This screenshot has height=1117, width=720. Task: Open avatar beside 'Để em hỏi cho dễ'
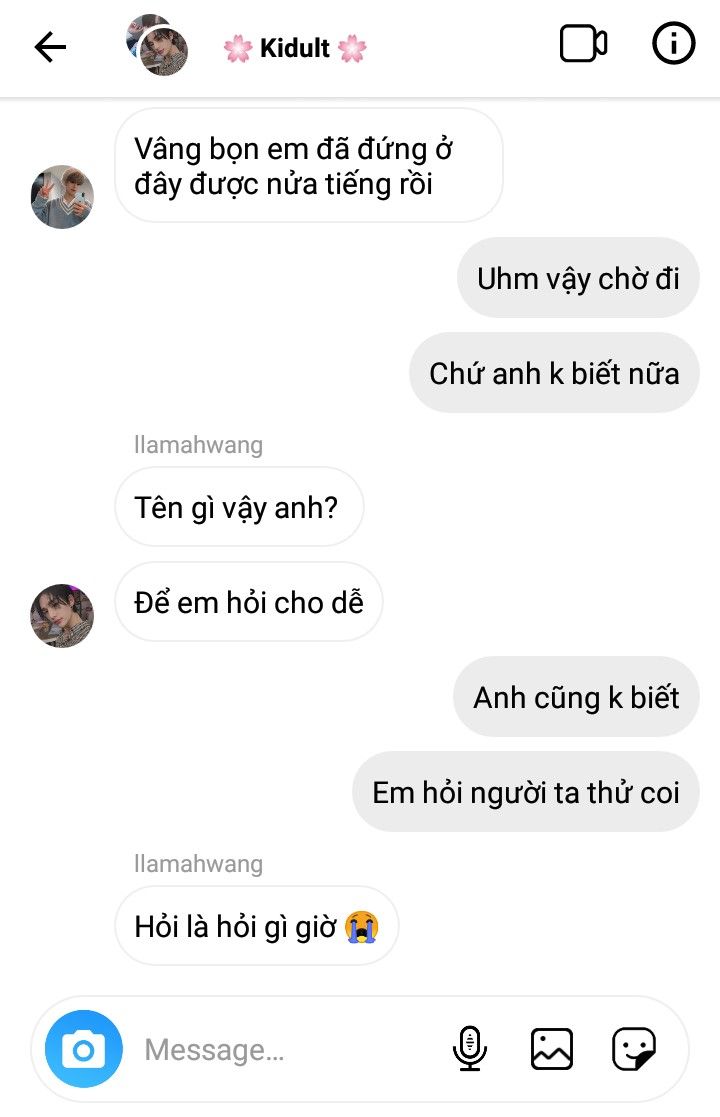point(62,616)
